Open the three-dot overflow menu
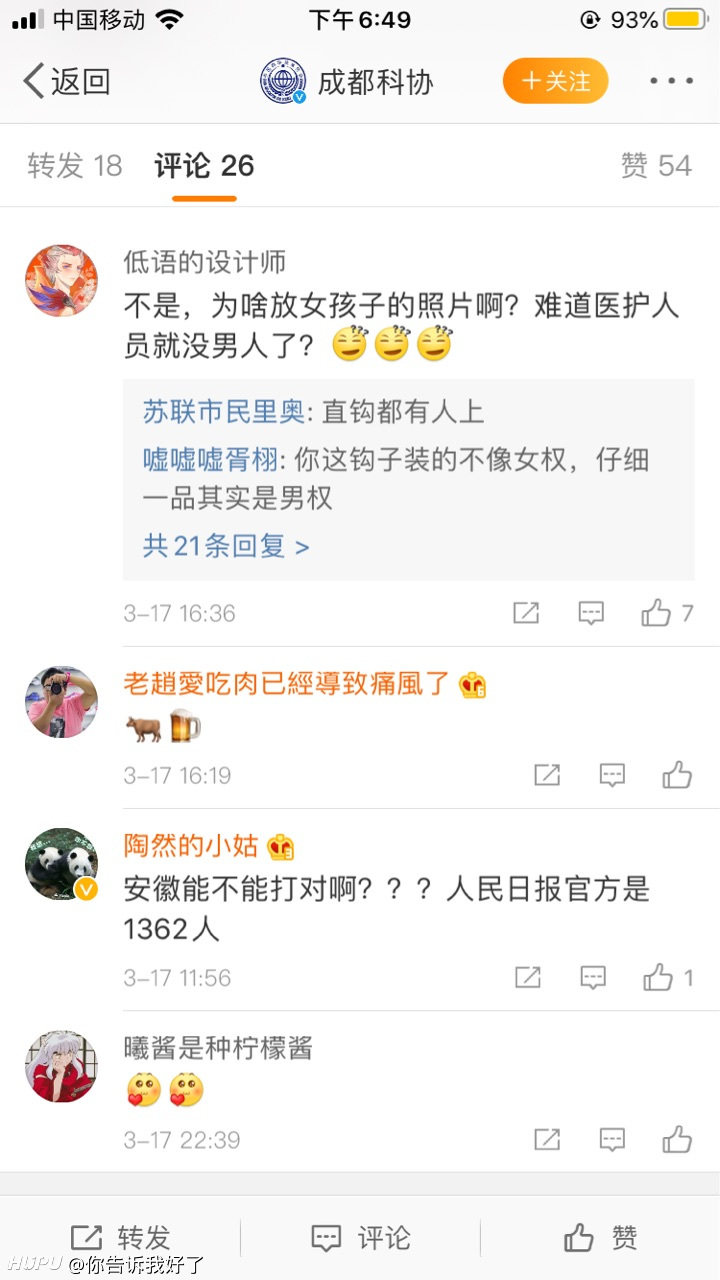The height and width of the screenshot is (1280, 720). pyautogui.click(x=671, y=81)
